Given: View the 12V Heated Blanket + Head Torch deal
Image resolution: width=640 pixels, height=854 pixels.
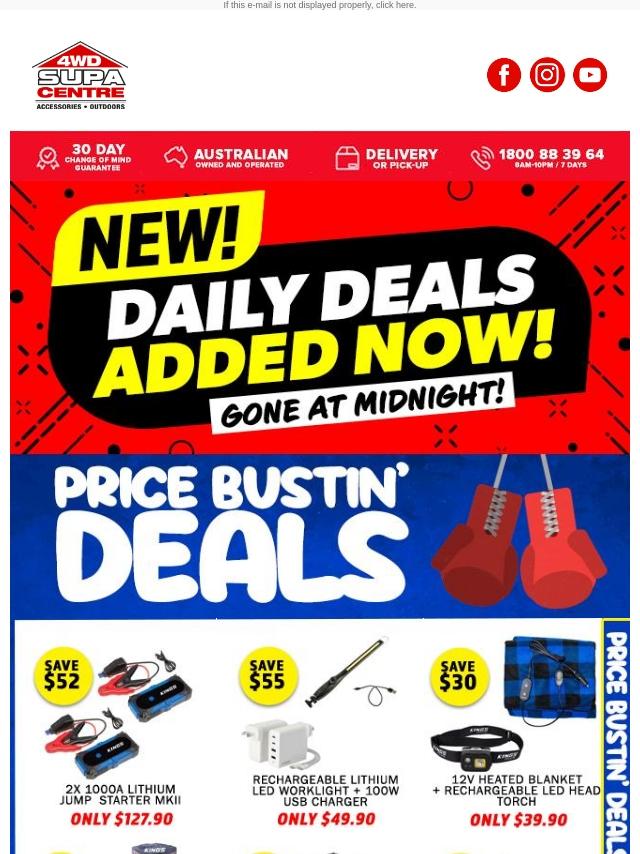Looking at the screenshot, I should point(515,735).
